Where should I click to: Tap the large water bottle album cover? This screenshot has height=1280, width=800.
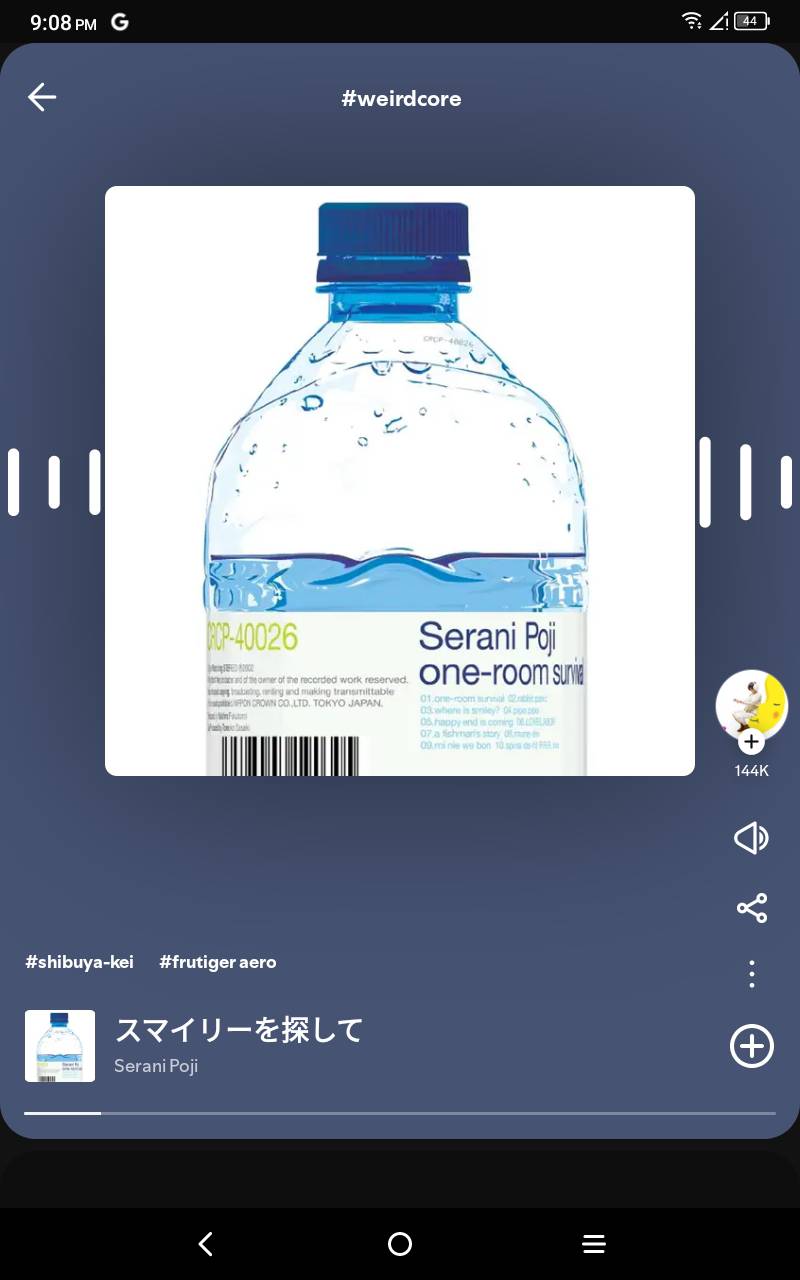400,481
